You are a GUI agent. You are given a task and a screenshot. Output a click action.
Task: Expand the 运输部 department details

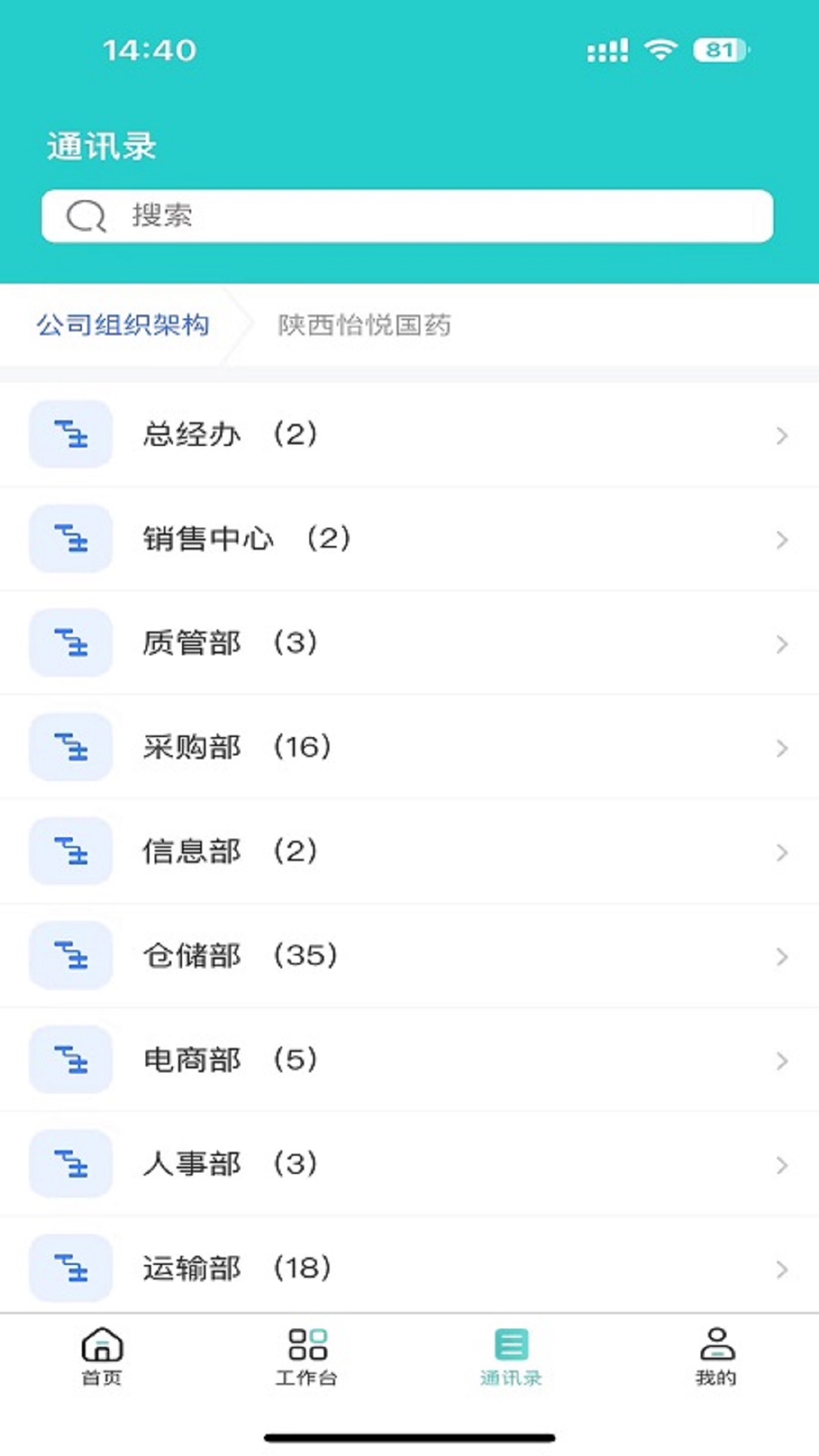coord(409,1268)
